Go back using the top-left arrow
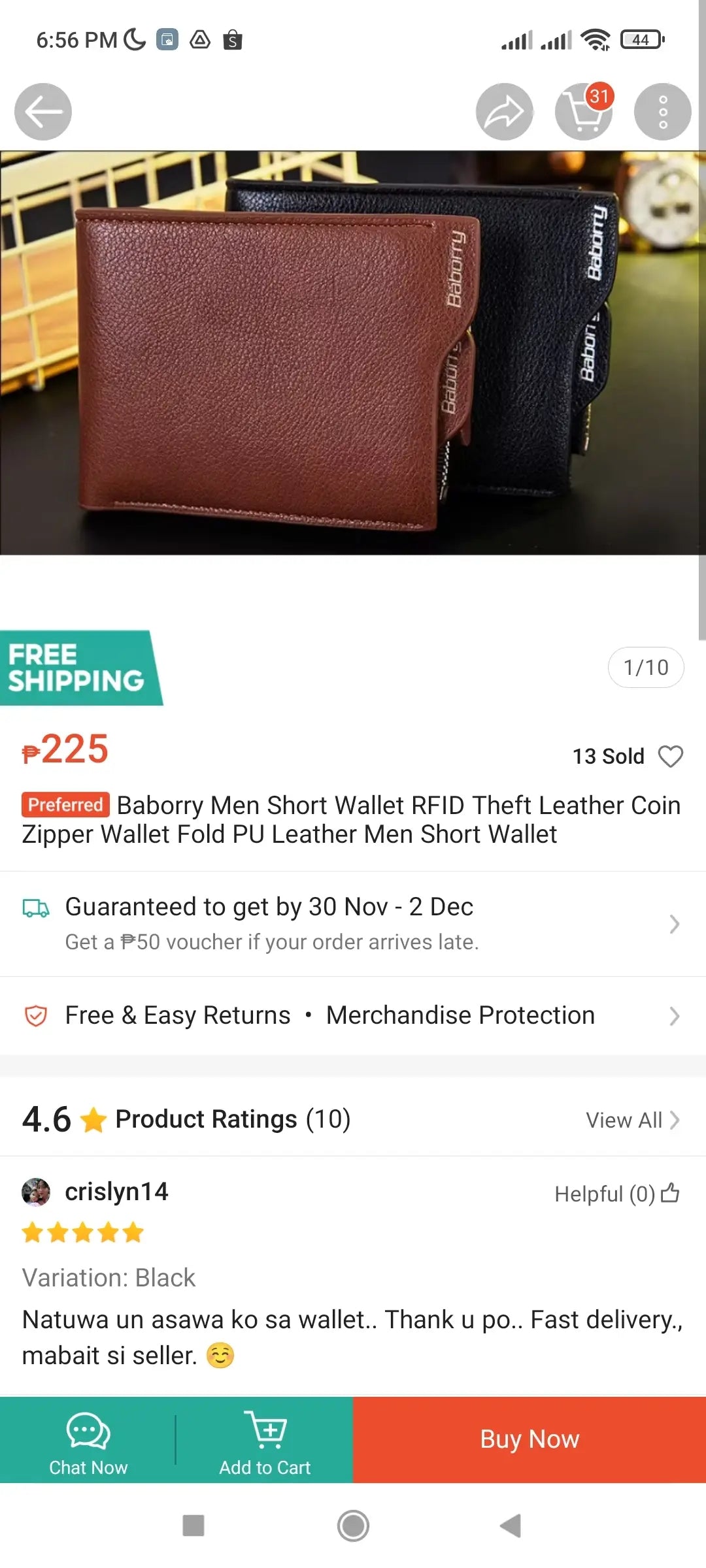706x1568 pixels. tap(43, 112)
